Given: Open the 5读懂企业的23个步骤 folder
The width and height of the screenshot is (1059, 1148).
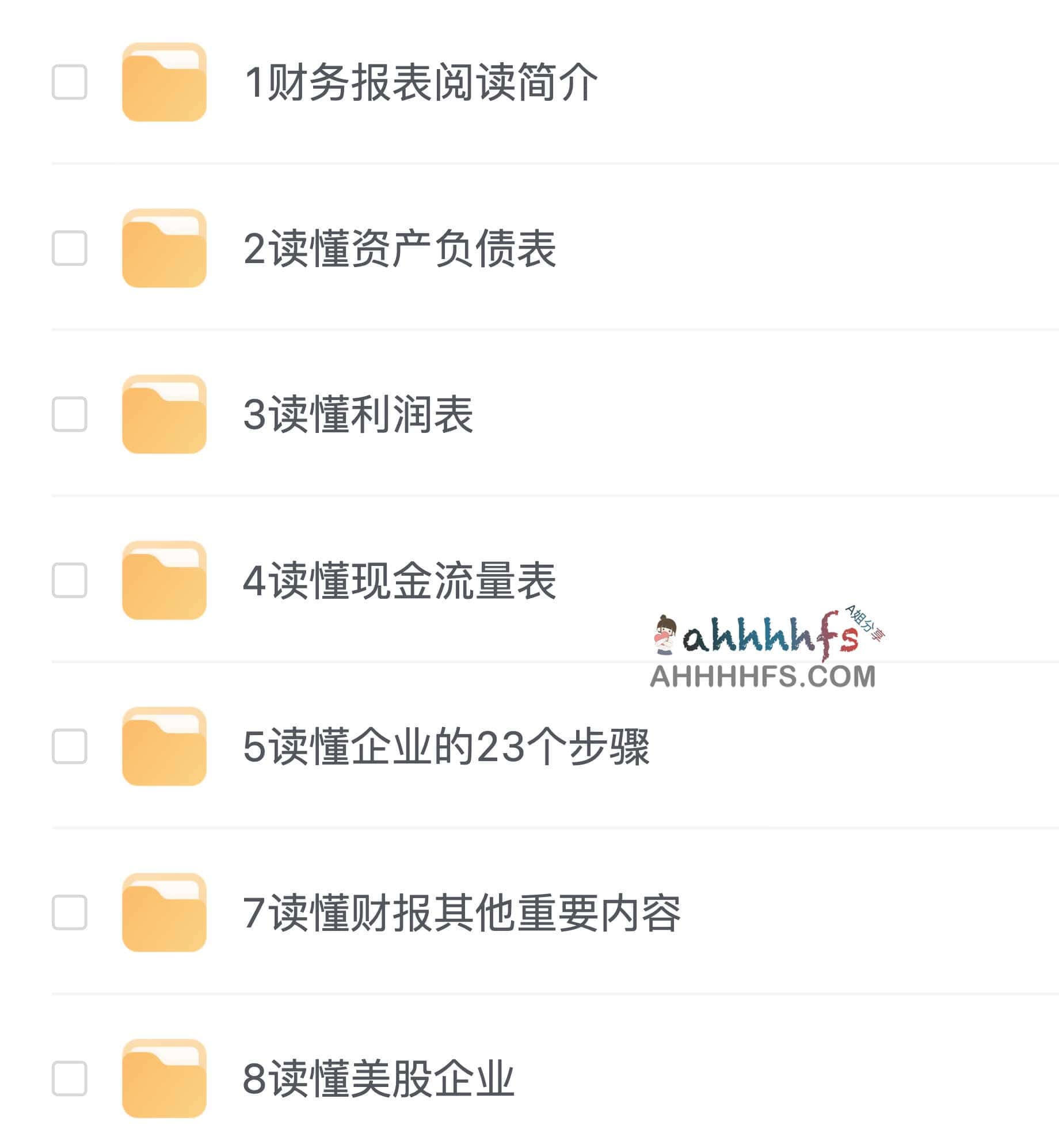Looking at the screenshot, I should coord(446,746).
